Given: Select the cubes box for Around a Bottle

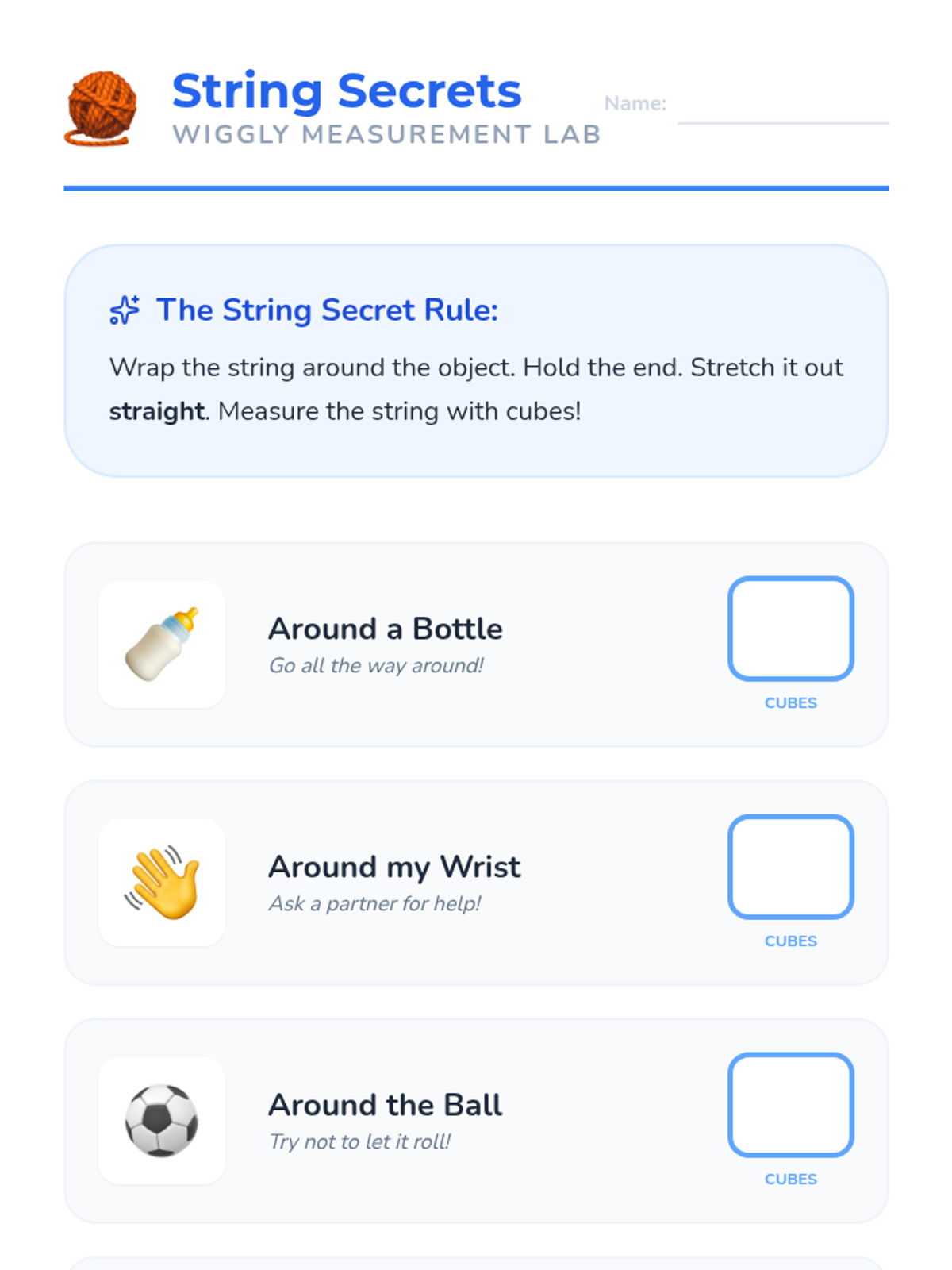Looking at the screenshot, I should click(791, 629).
